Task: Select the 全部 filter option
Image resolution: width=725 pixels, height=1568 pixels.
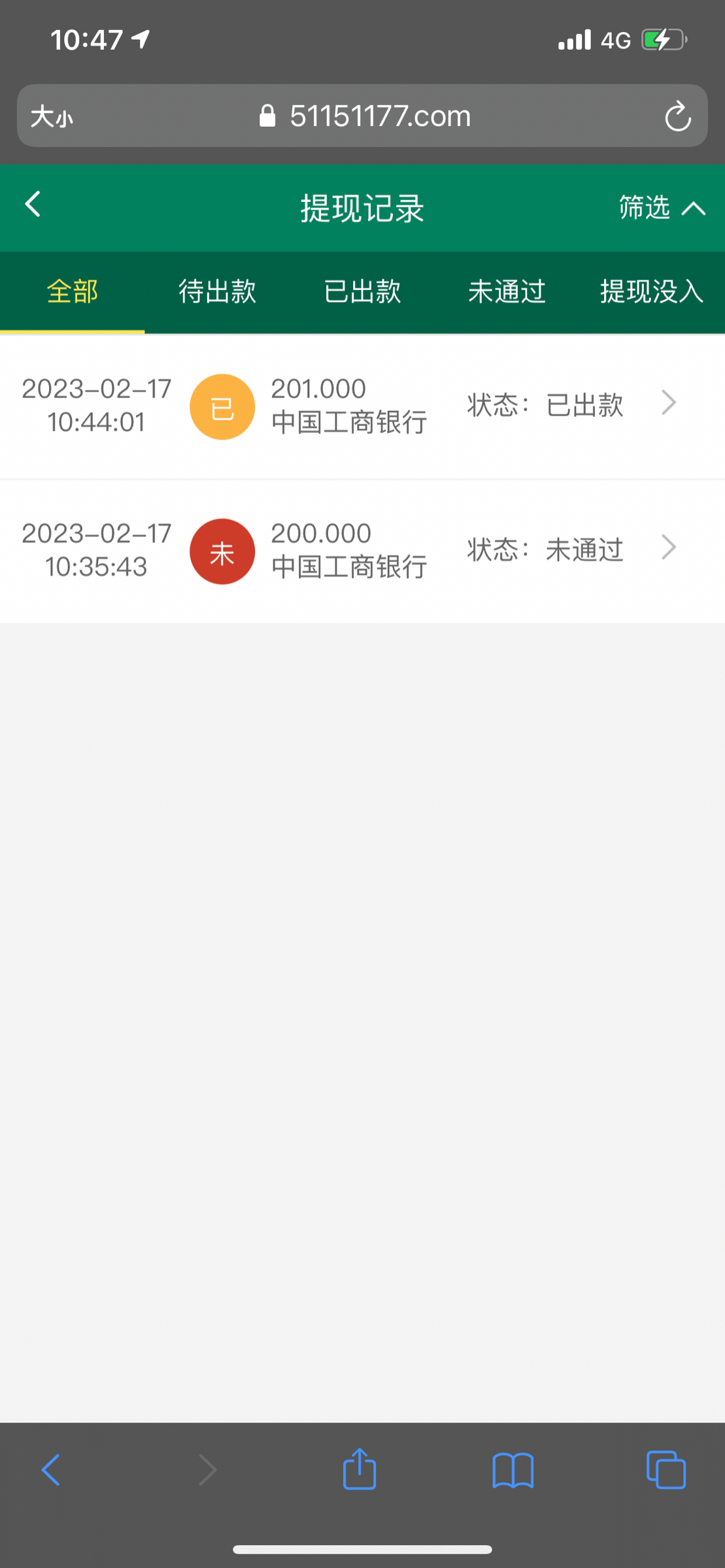Action: coord(72,292)
